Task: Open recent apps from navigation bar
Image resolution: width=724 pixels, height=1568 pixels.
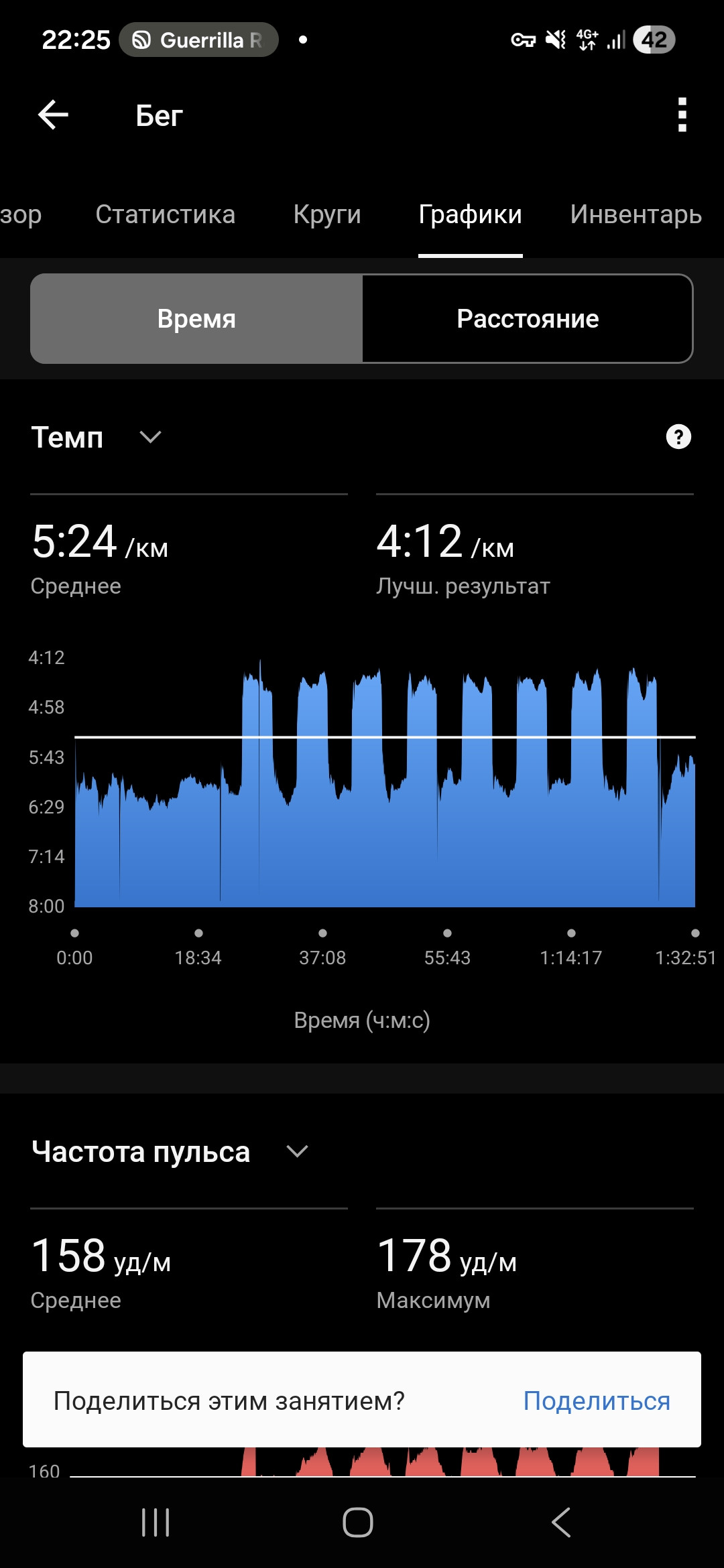Action: coord(156,1522)
